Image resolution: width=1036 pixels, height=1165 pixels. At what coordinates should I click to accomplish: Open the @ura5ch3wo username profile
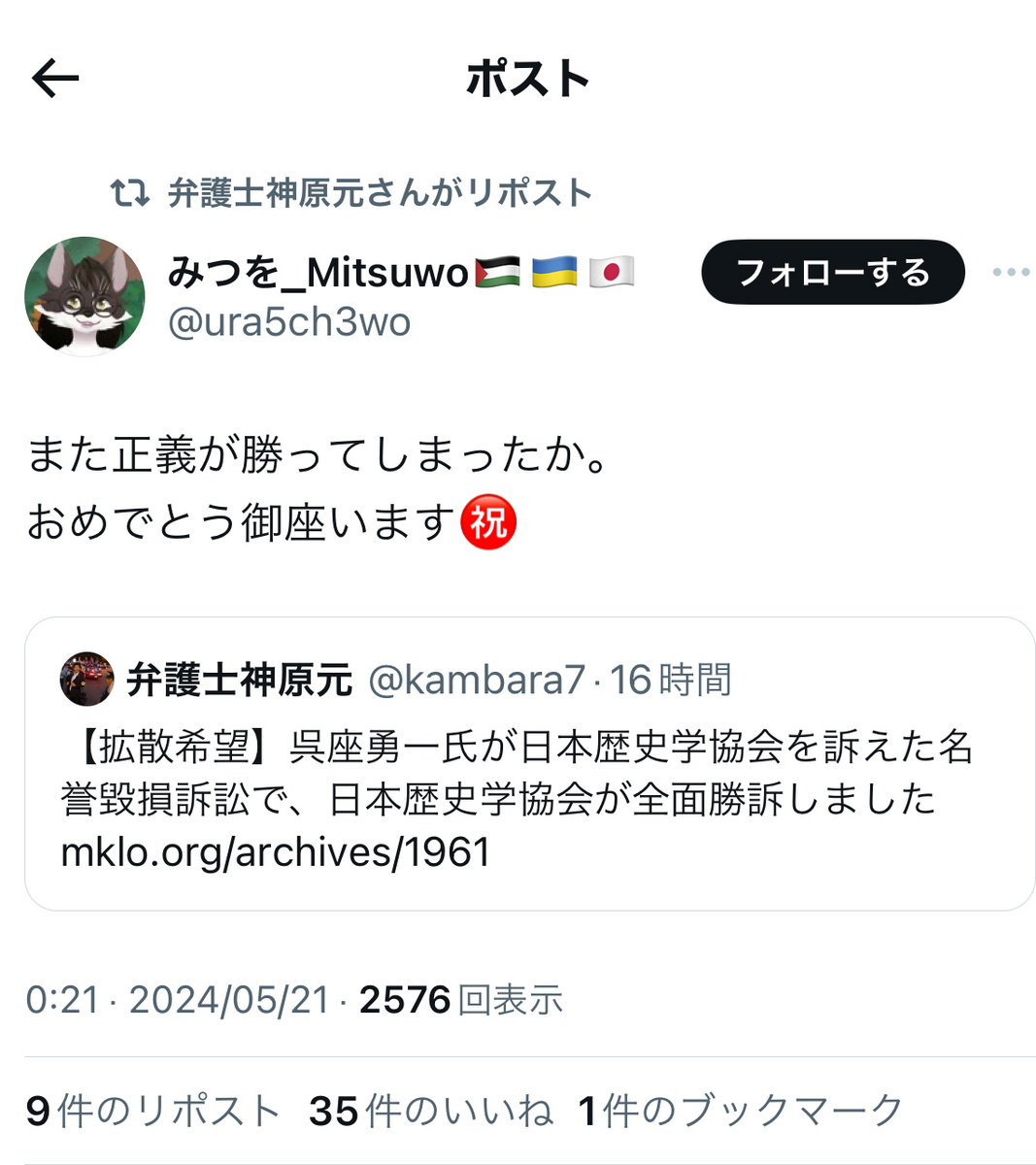coord(288,322)
